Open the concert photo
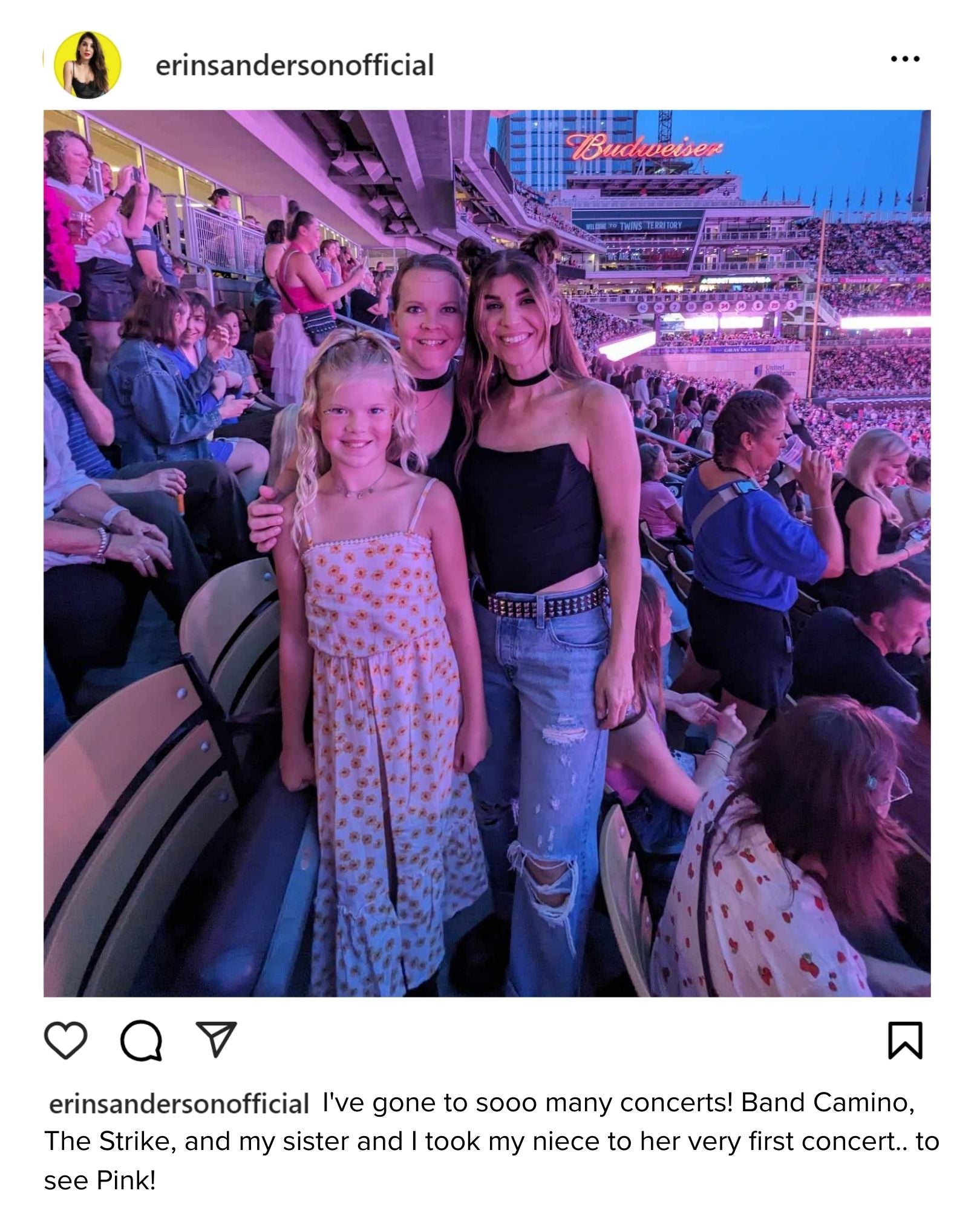 (x=486, y=553)
